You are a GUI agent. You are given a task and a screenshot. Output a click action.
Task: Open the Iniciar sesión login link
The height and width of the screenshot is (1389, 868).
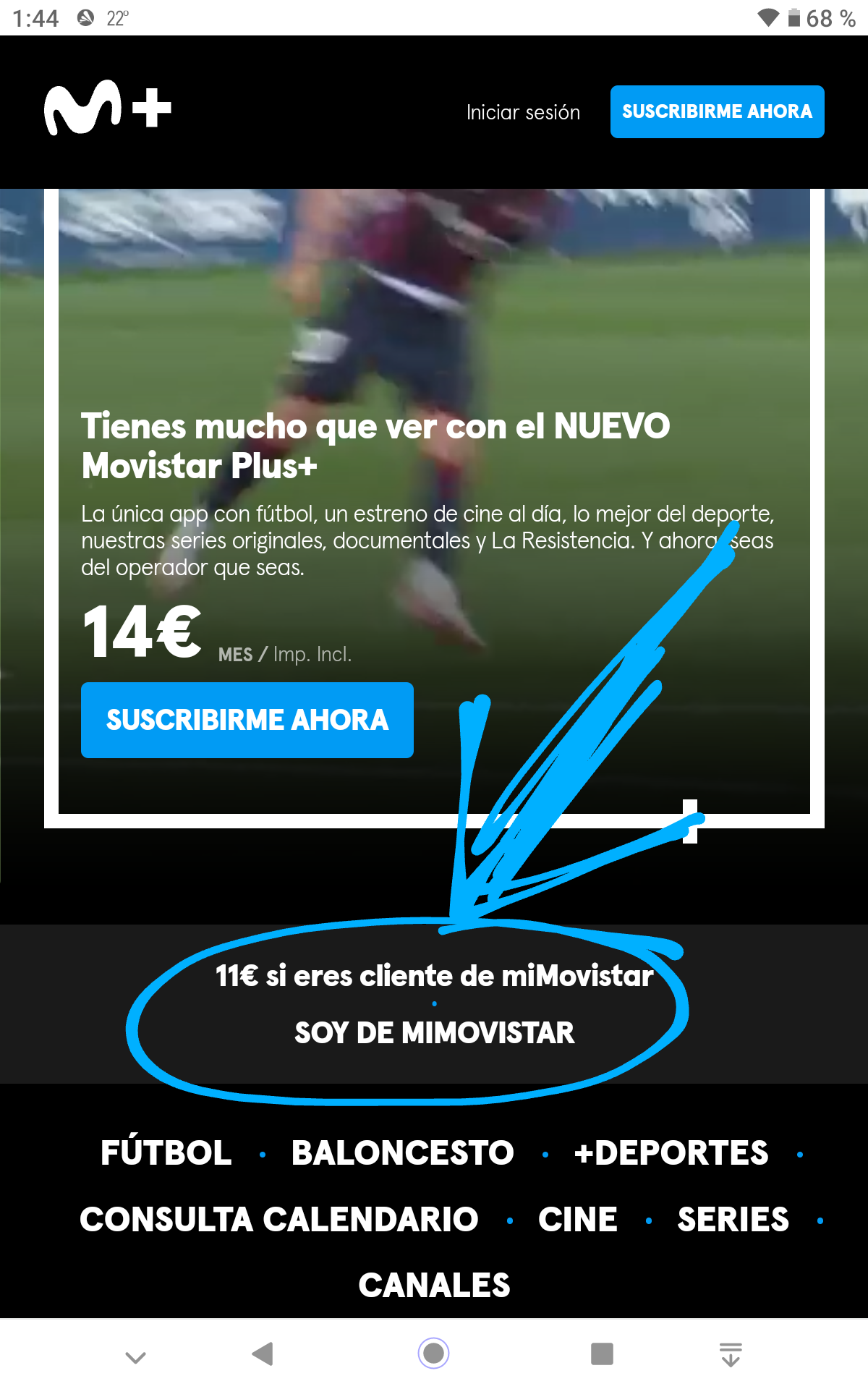click(523, 112)
